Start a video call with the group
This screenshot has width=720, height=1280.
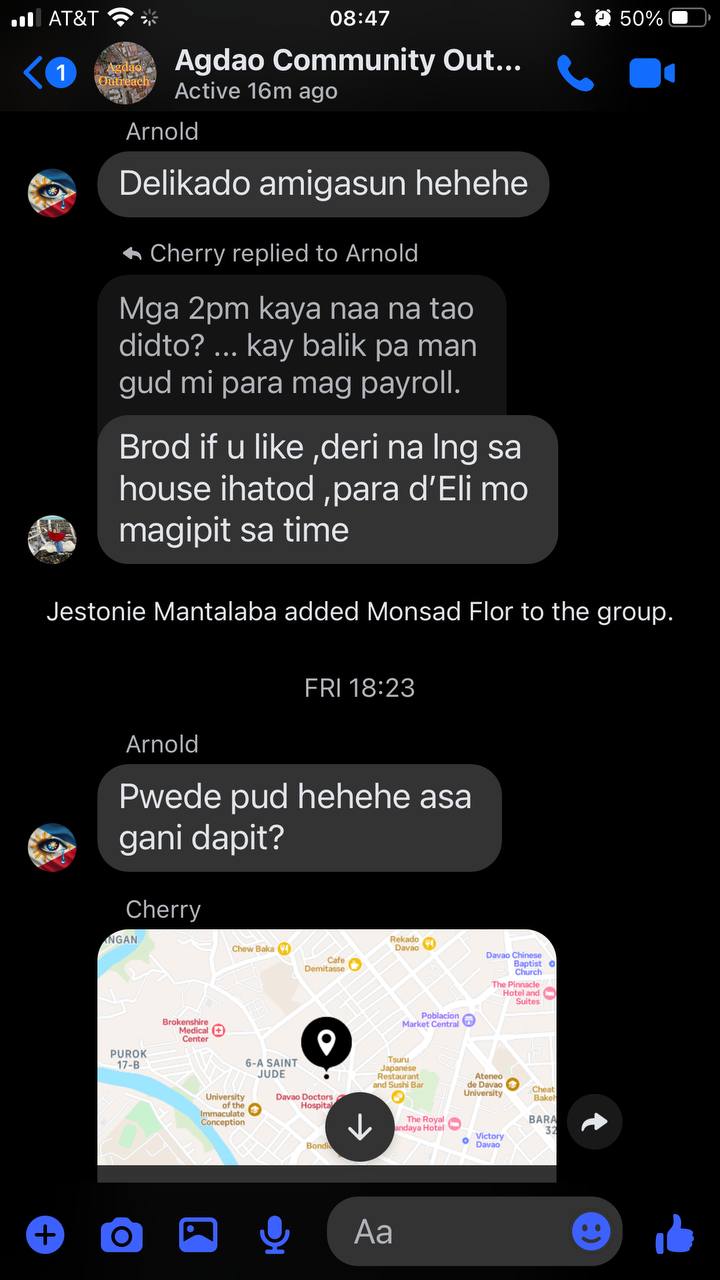(x=652, y=73)
